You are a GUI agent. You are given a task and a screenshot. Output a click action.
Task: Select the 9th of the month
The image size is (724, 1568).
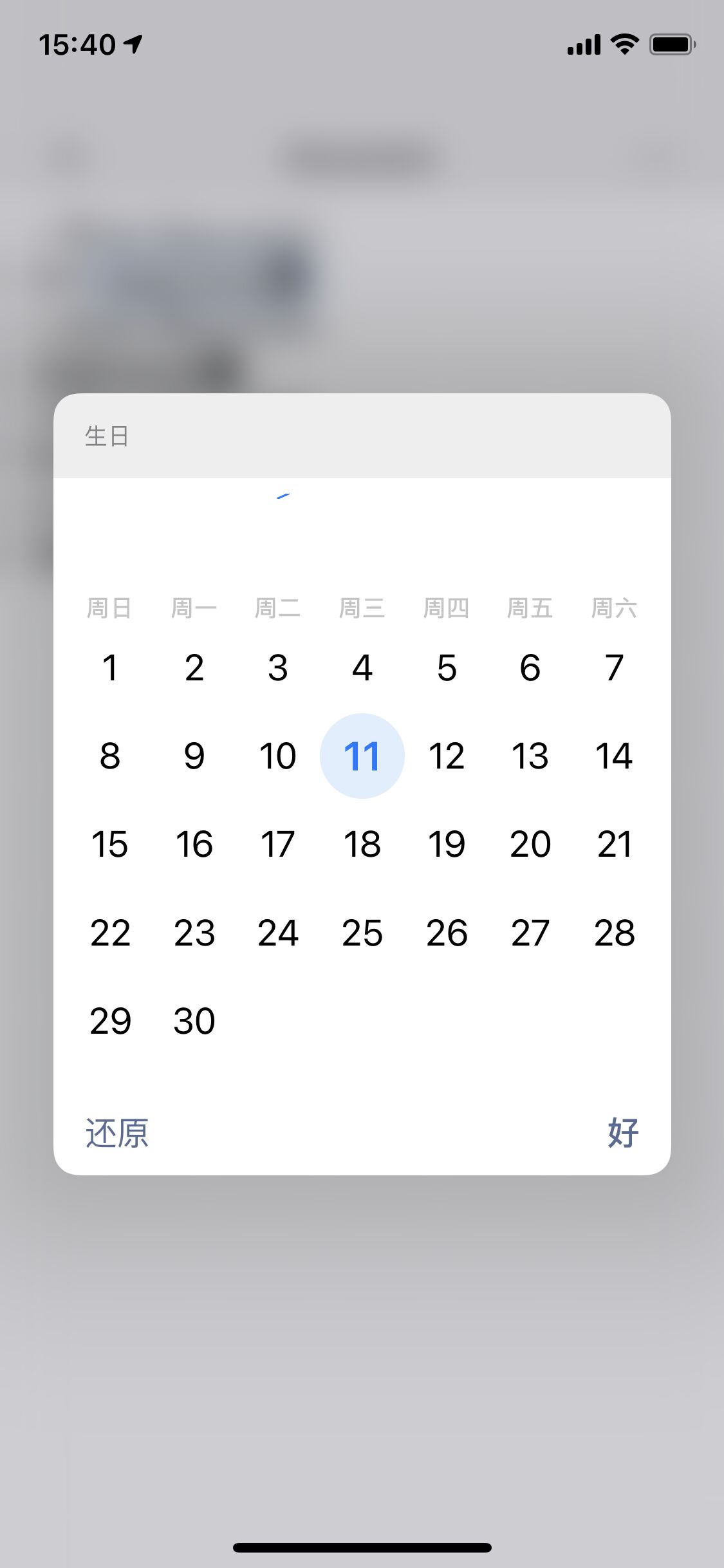194,756
